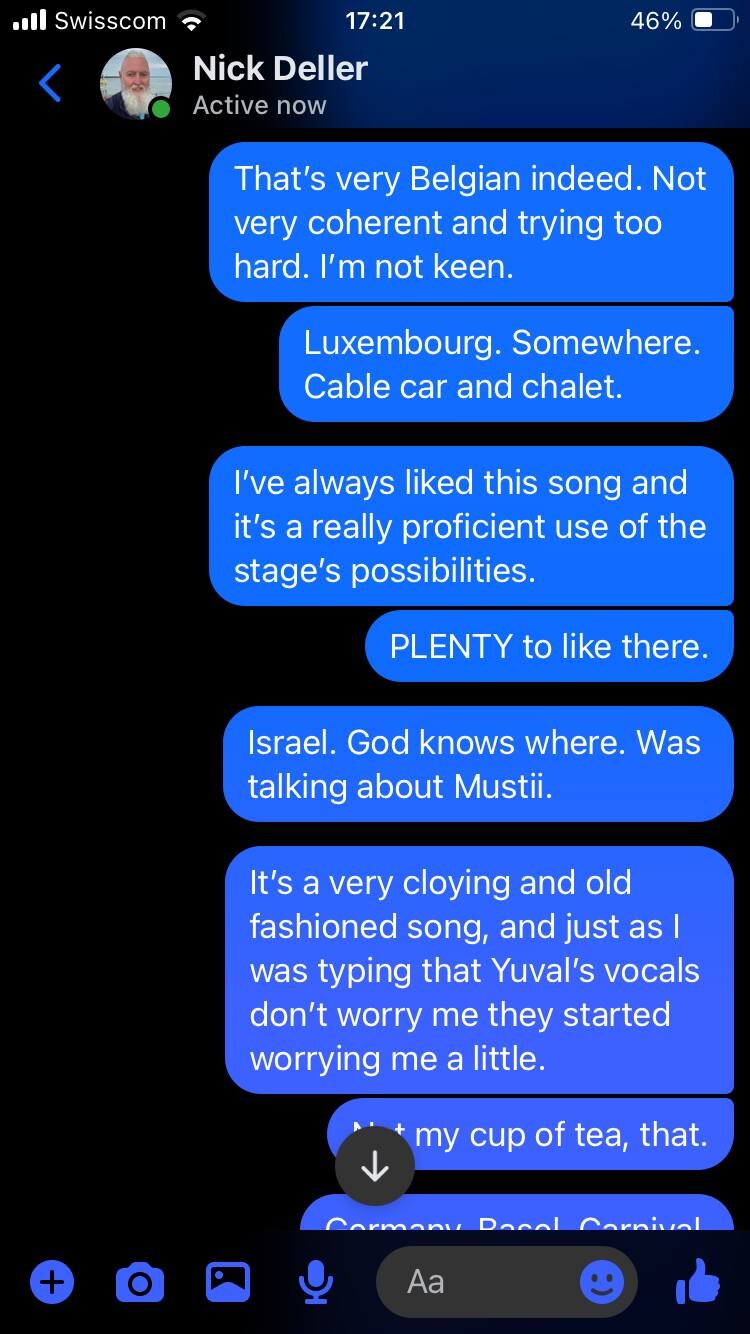Open the plus attachment menu
This screenshot has height=1334, width=750.
coord(52,1281)
